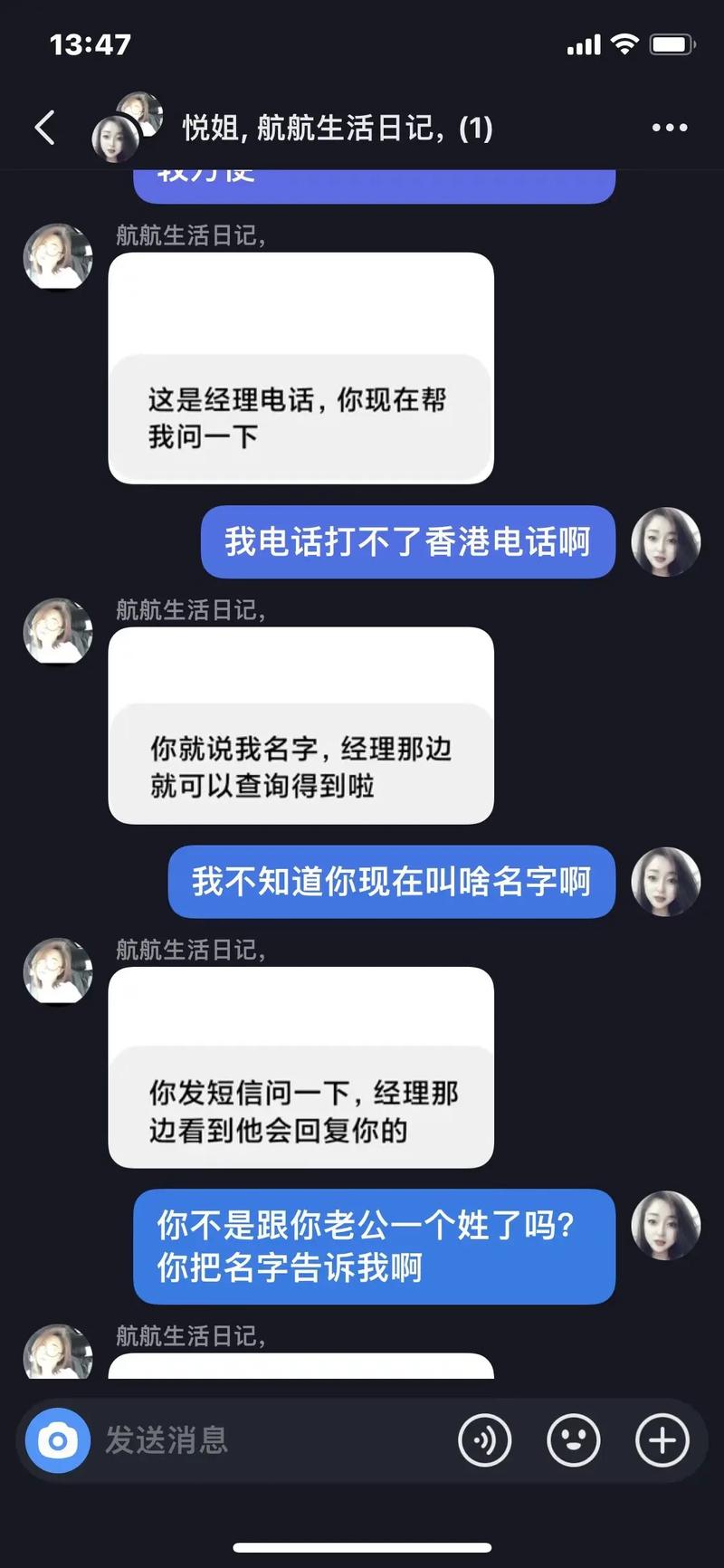724x1568 pixels.
Task: Open the group avatar in header
Action: 127,127
